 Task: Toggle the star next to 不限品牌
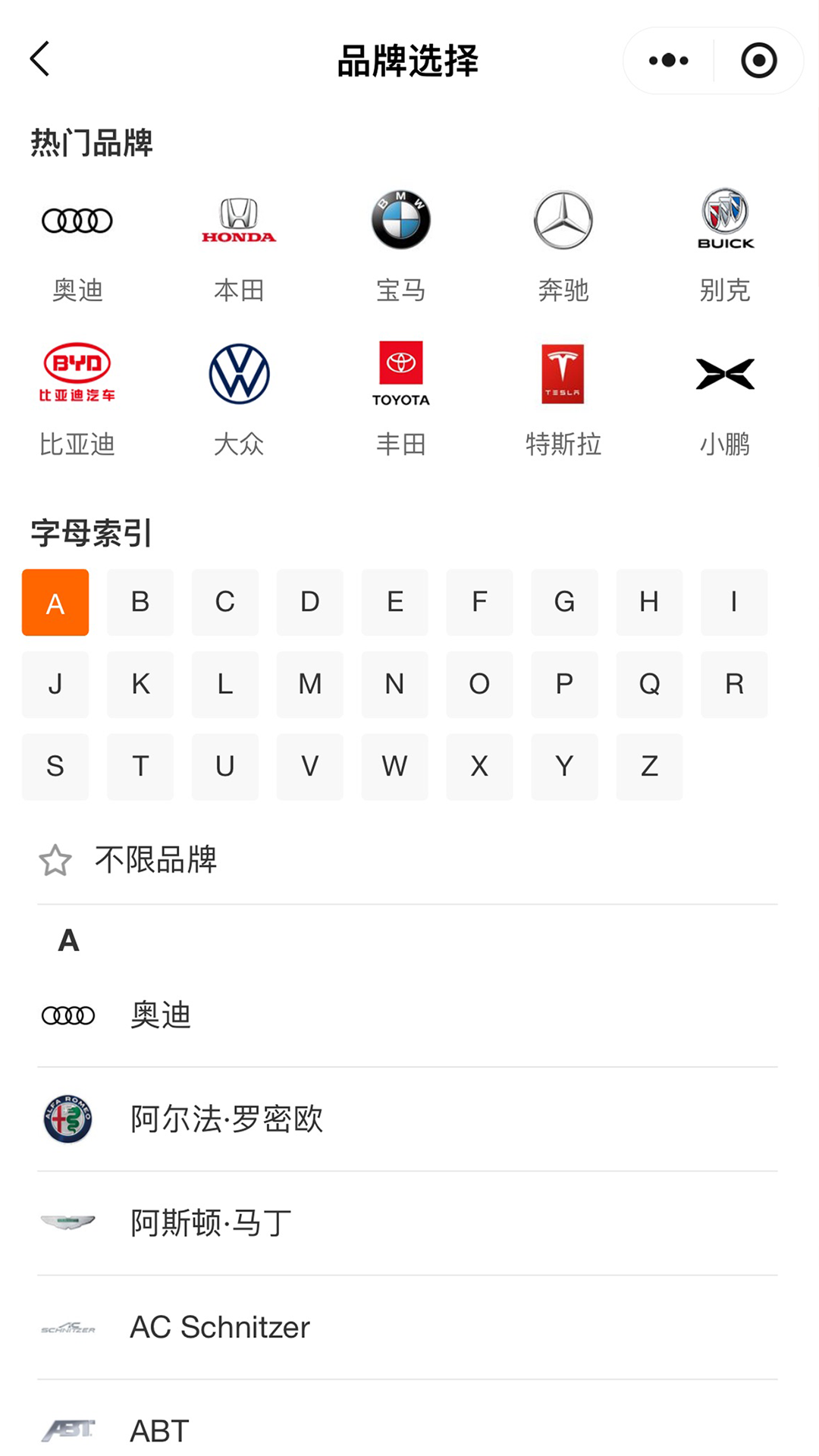[55, 860]
